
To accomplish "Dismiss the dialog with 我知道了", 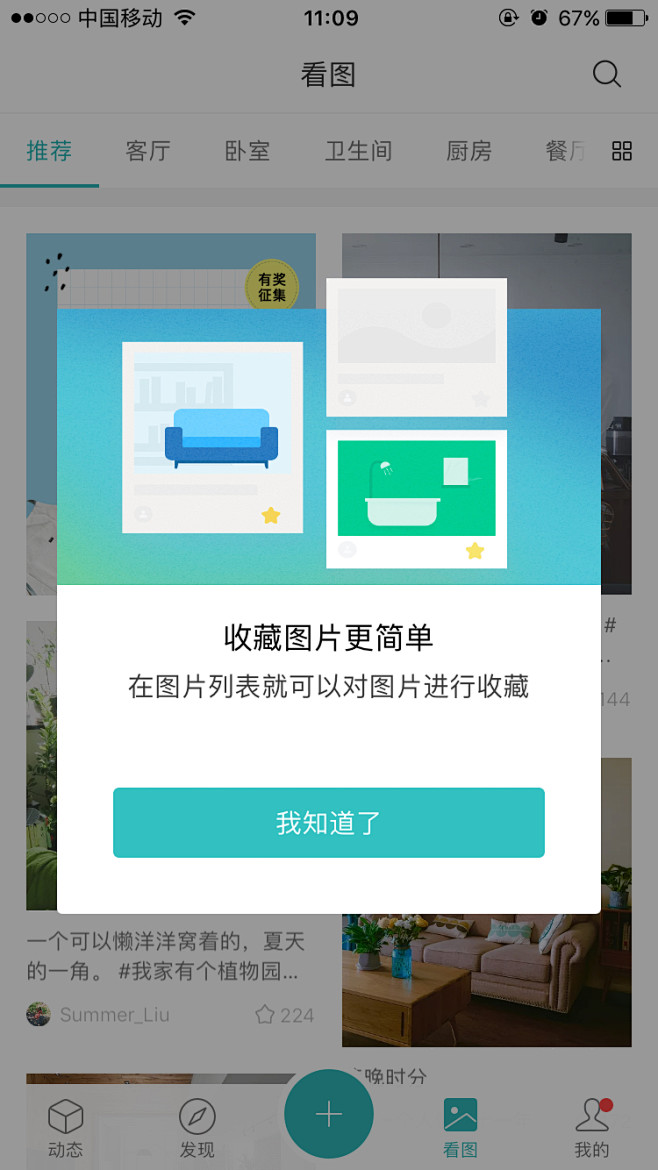I will click(x=328, y=823).
